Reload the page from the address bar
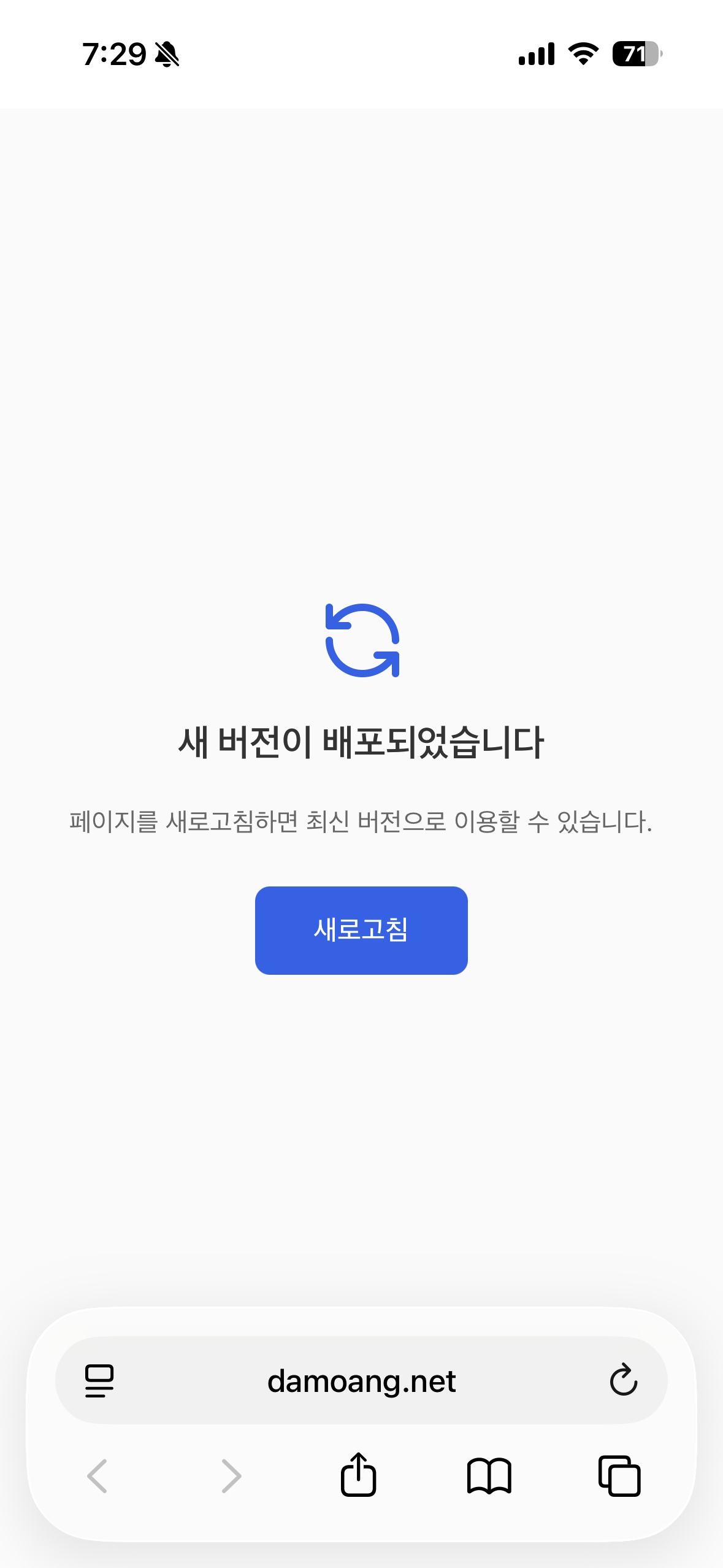 pos(624,1380)
